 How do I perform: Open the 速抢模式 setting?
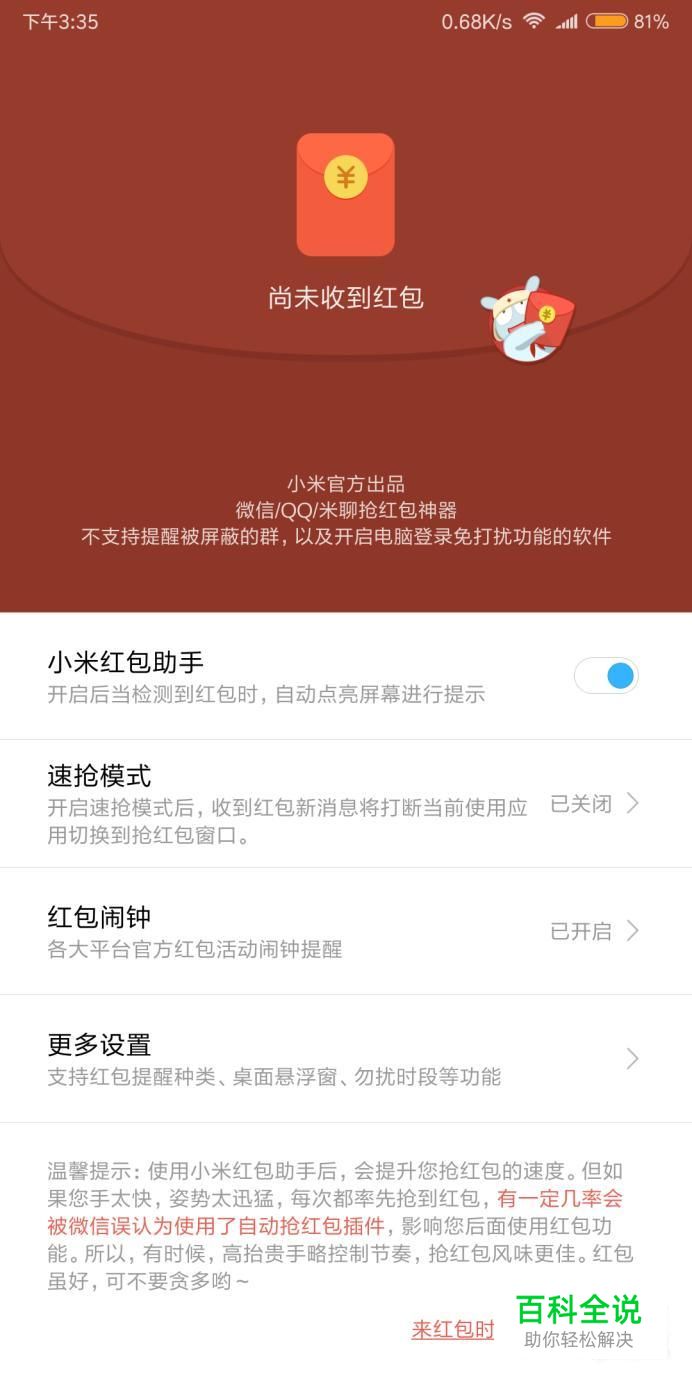pyautogui.click(x=346, y=804)
